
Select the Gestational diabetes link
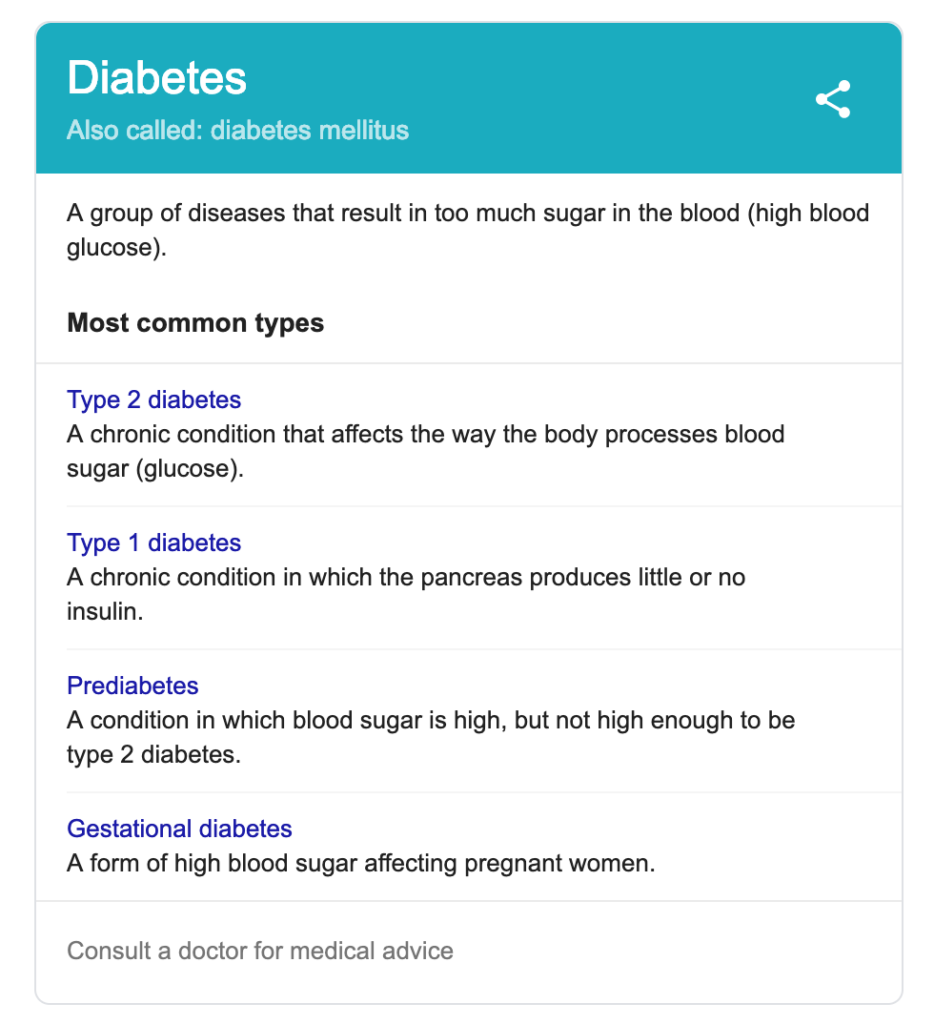pos(179,829)
